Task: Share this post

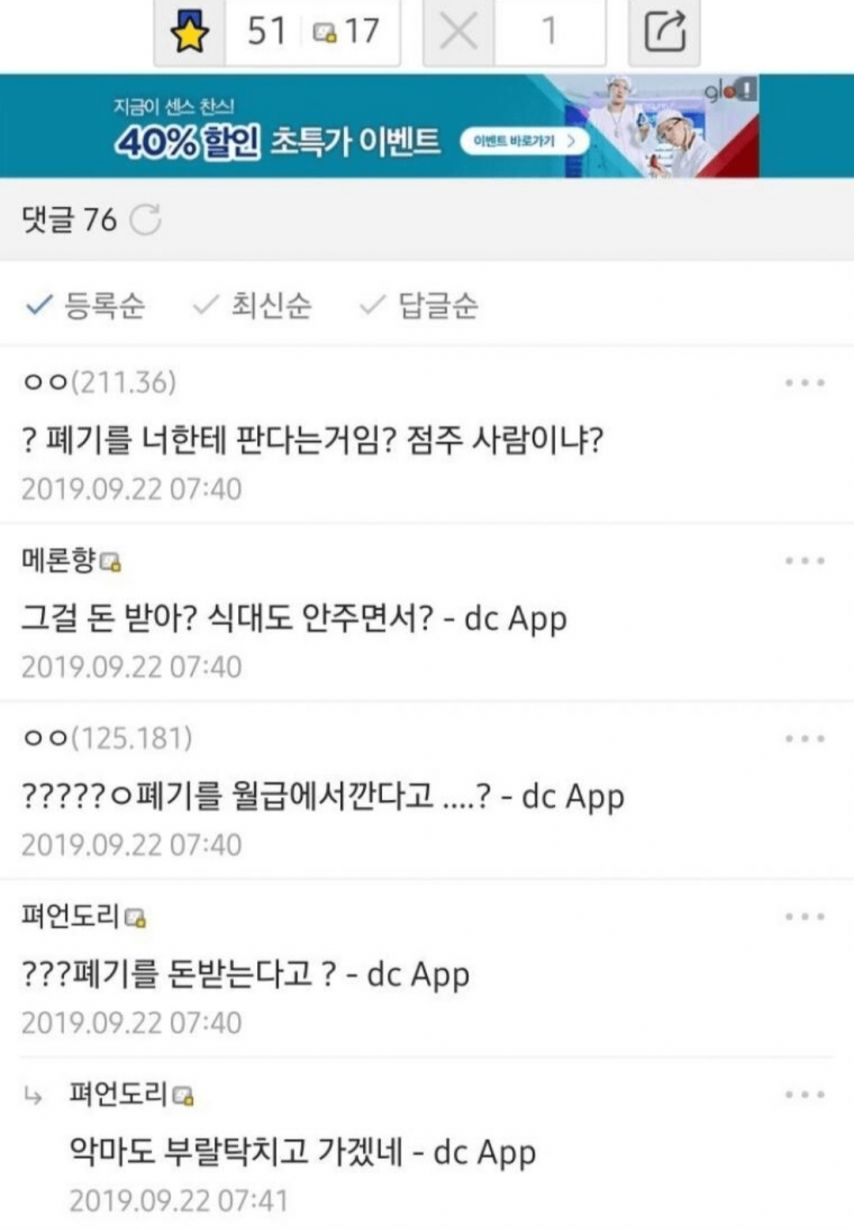Action: pyautogui.click(x=665, y=34)
